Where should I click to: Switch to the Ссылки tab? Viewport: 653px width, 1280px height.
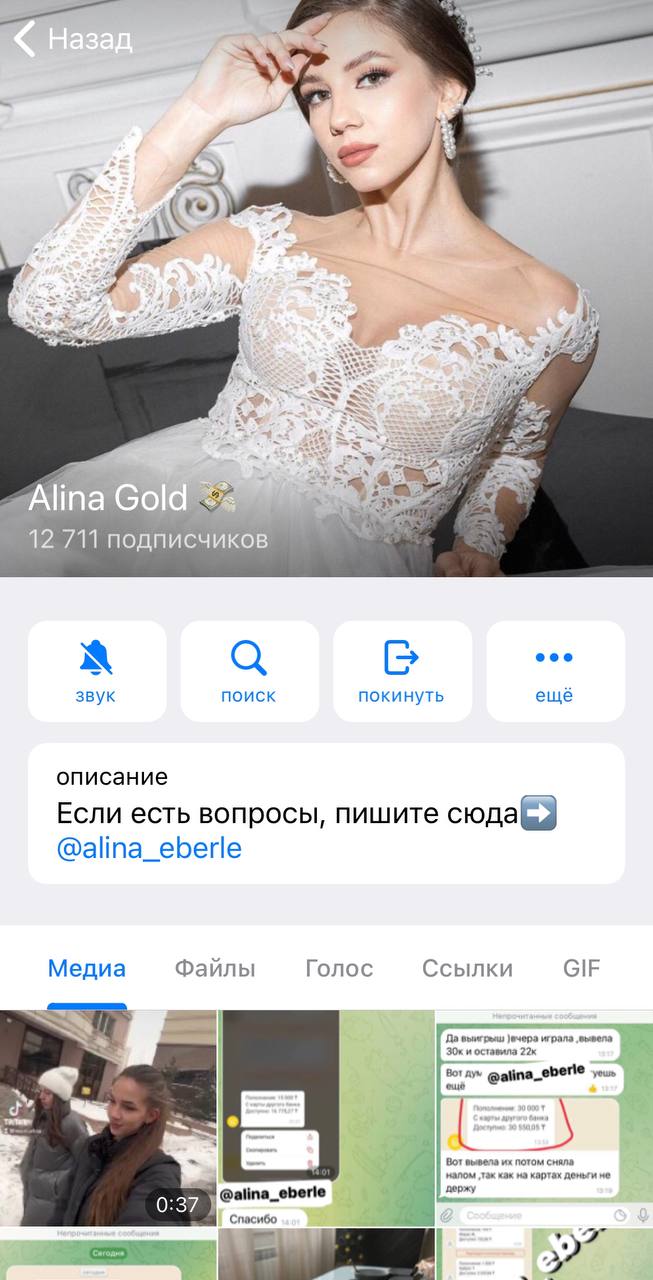(x=467, y=968)
